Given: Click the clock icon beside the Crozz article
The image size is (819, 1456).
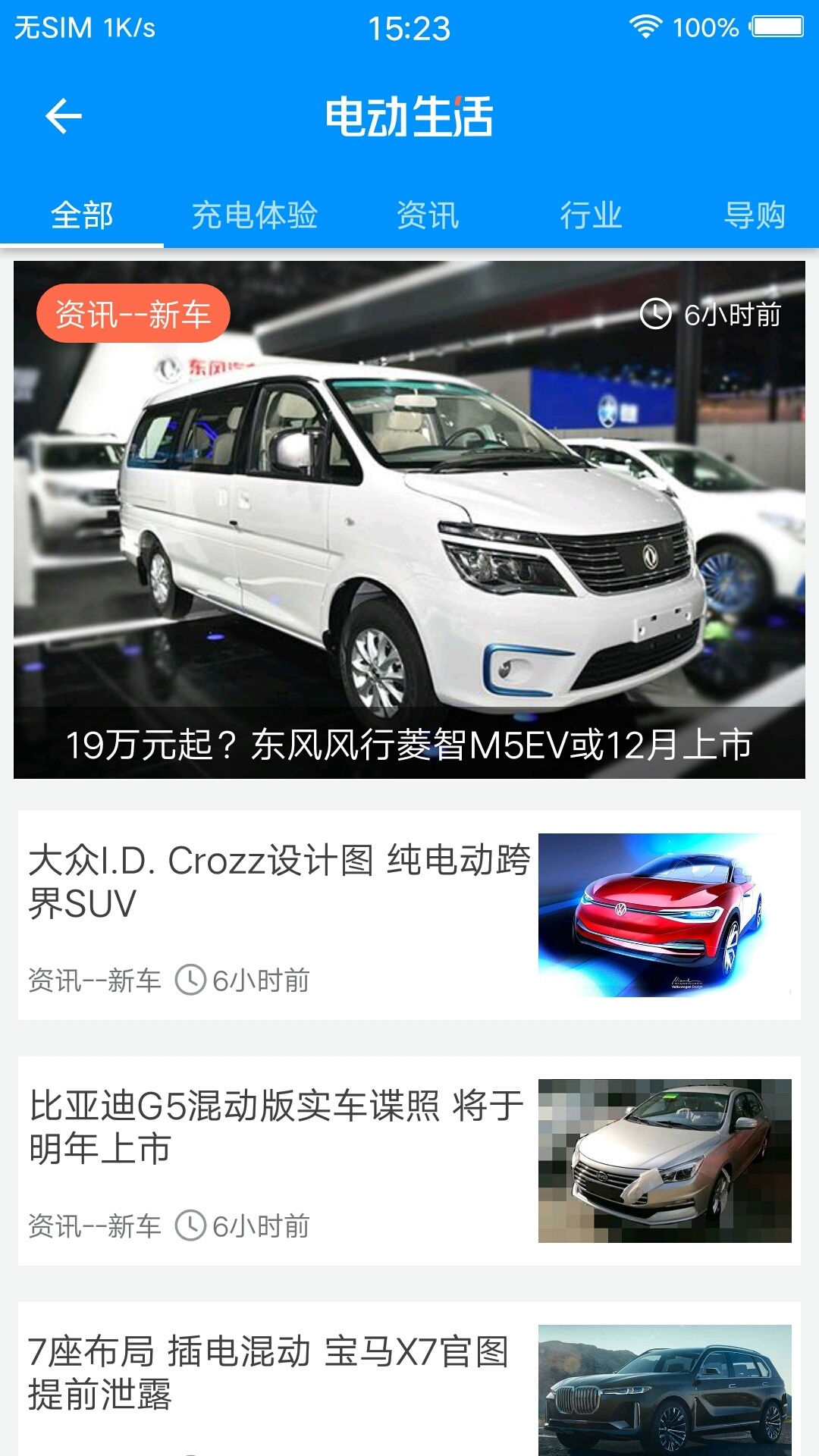Looking at the screenshot, I should click(192, 979).
